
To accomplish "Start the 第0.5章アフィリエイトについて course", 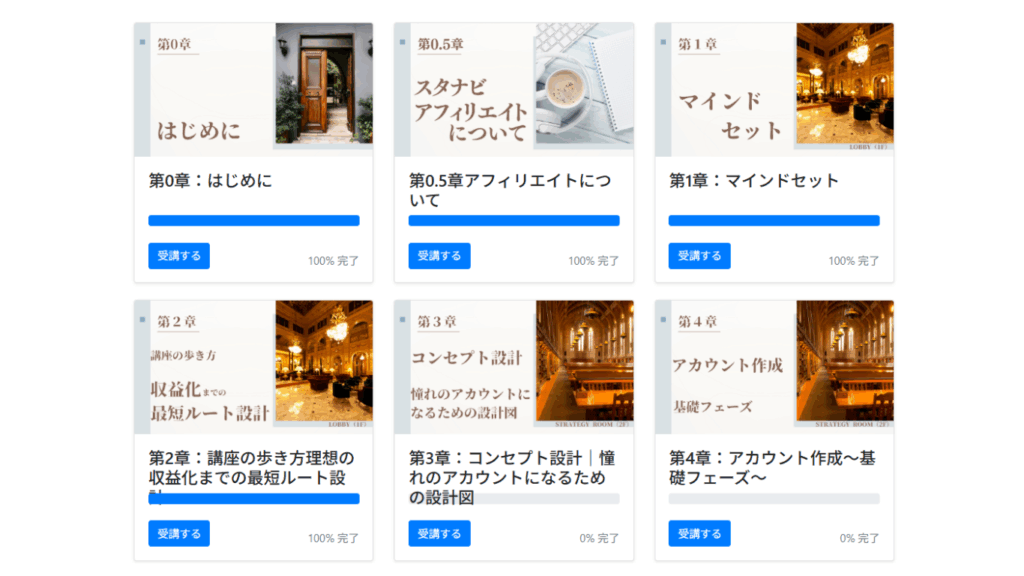I will point(439,256).
